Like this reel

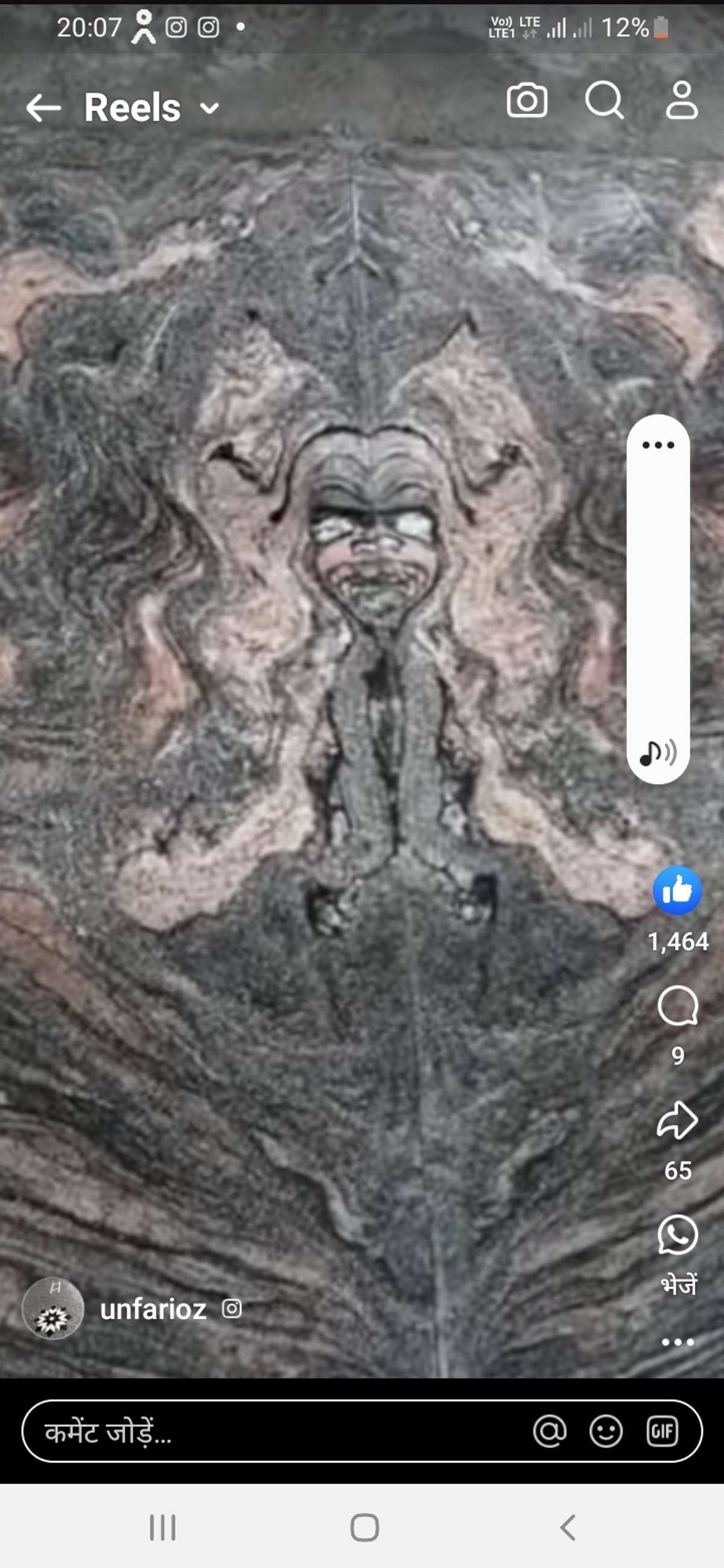(677, 891)
